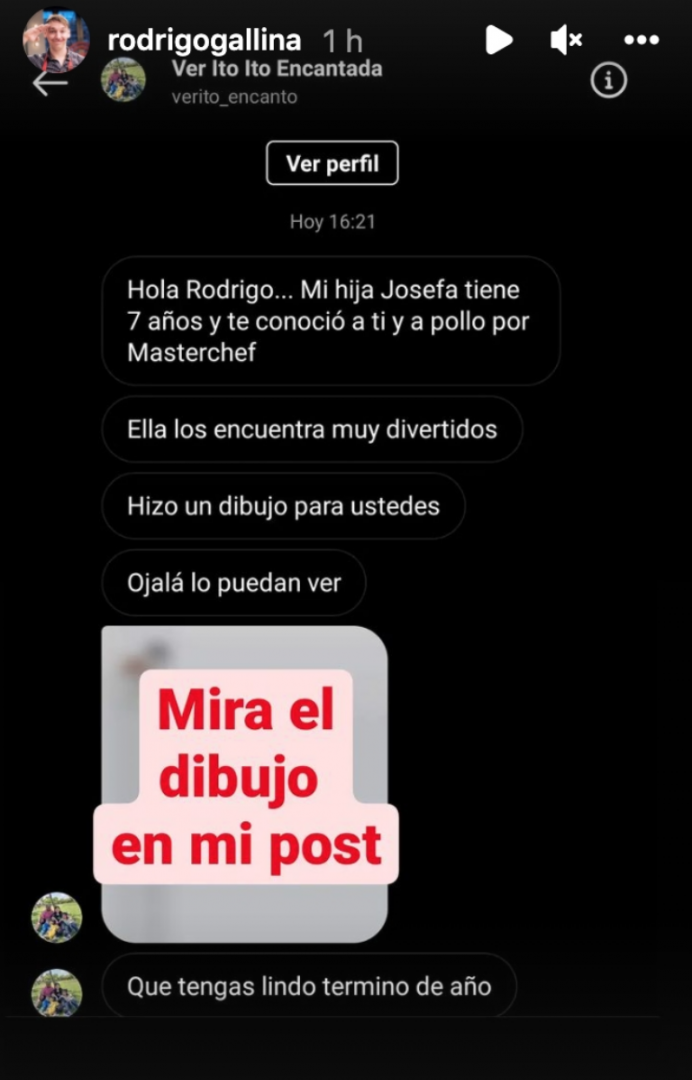This screenshot has height=1080, width=692.
Task: Unmute the story sound
Action: point(566,40)
